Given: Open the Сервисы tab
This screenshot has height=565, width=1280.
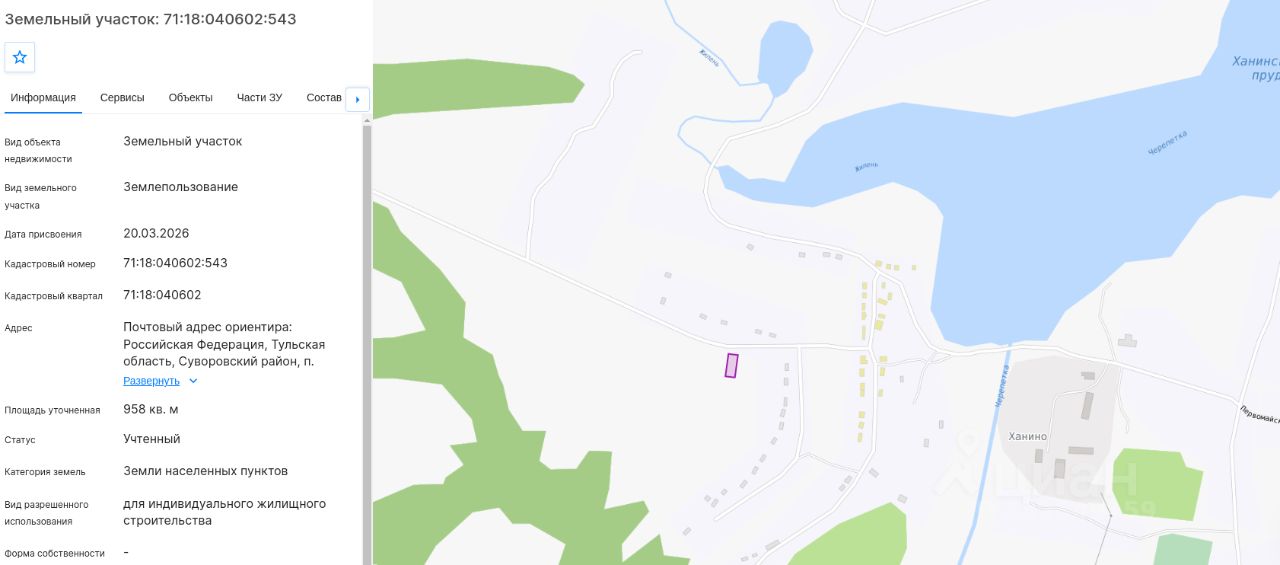Looking at the screenshot, I should [122, 97].
